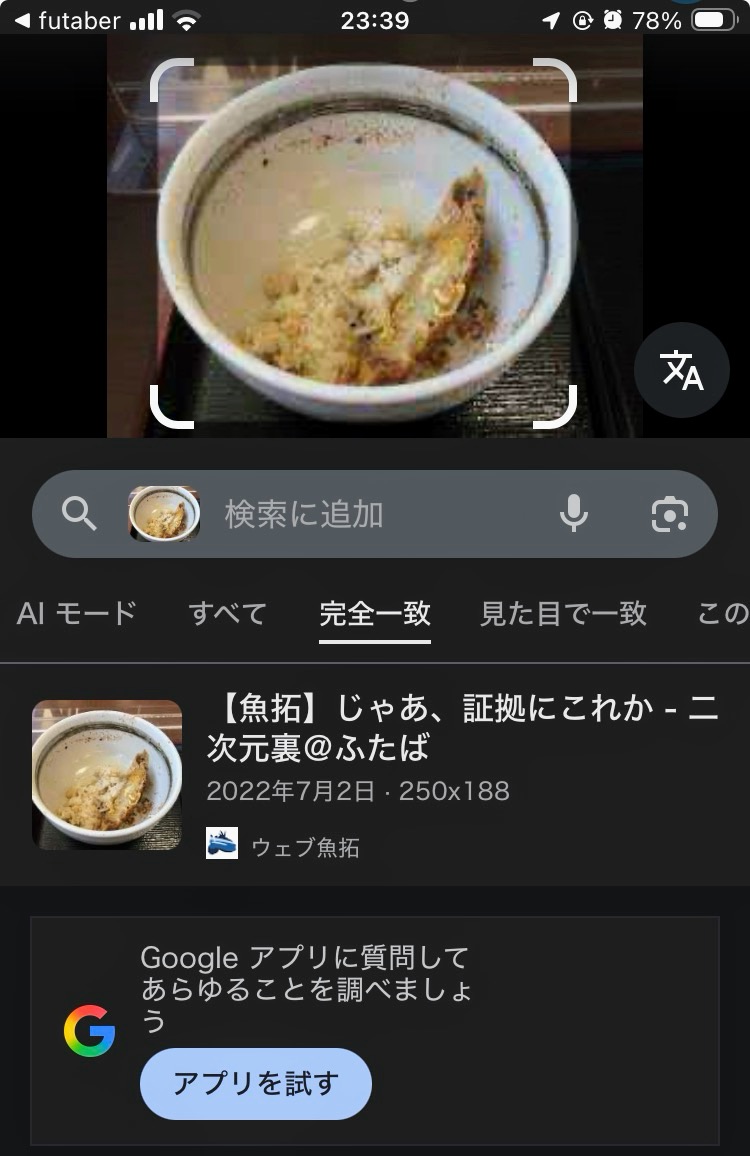Image resolution: width=750 pixels, height=1156 pixels.
Task: Tap the 検索に追加 search field
Action: (370, 514)
